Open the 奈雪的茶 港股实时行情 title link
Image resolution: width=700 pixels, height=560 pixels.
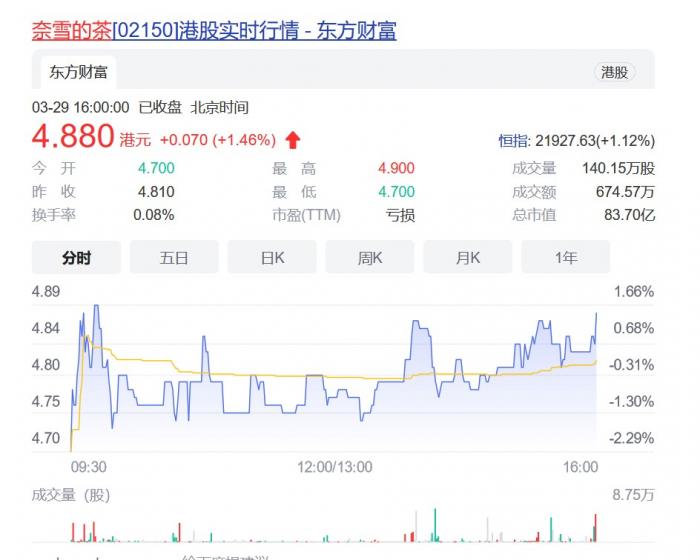click(x=214, y=31)
